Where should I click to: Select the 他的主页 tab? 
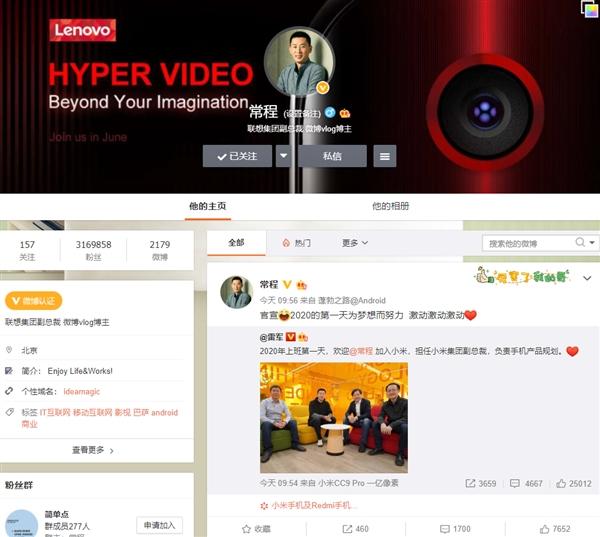(208, 206)
